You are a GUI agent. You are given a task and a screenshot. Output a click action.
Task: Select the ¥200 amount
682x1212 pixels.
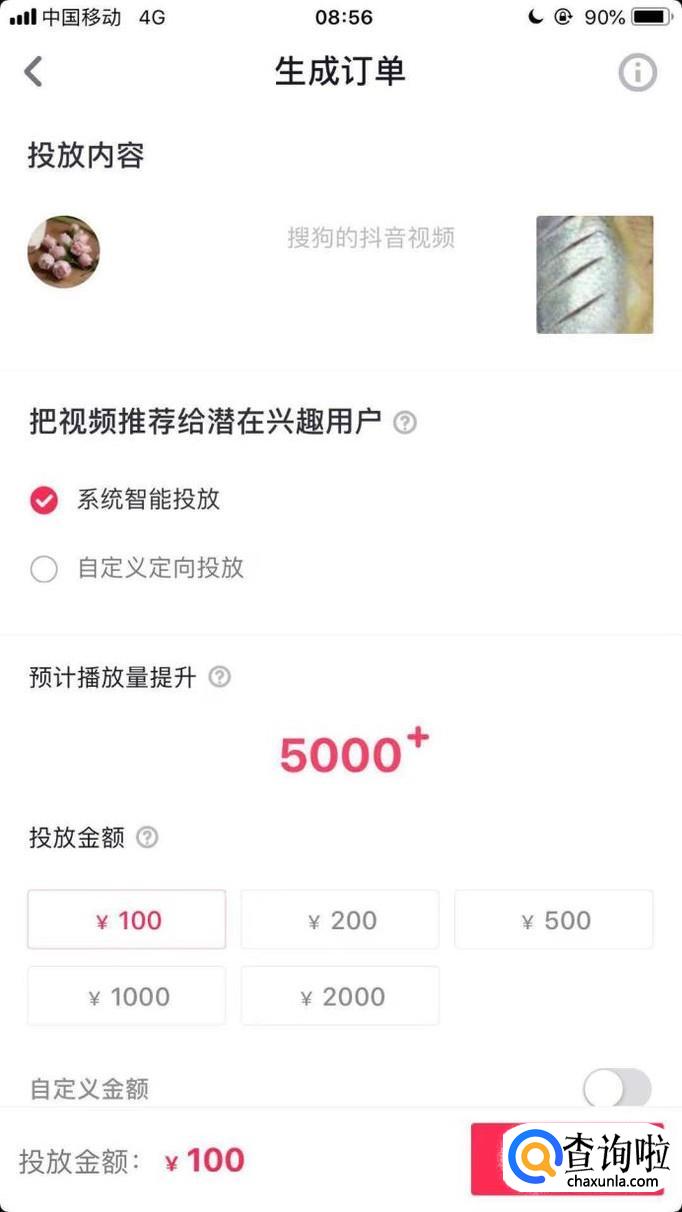pyautogui.click(x=340, y=920)
